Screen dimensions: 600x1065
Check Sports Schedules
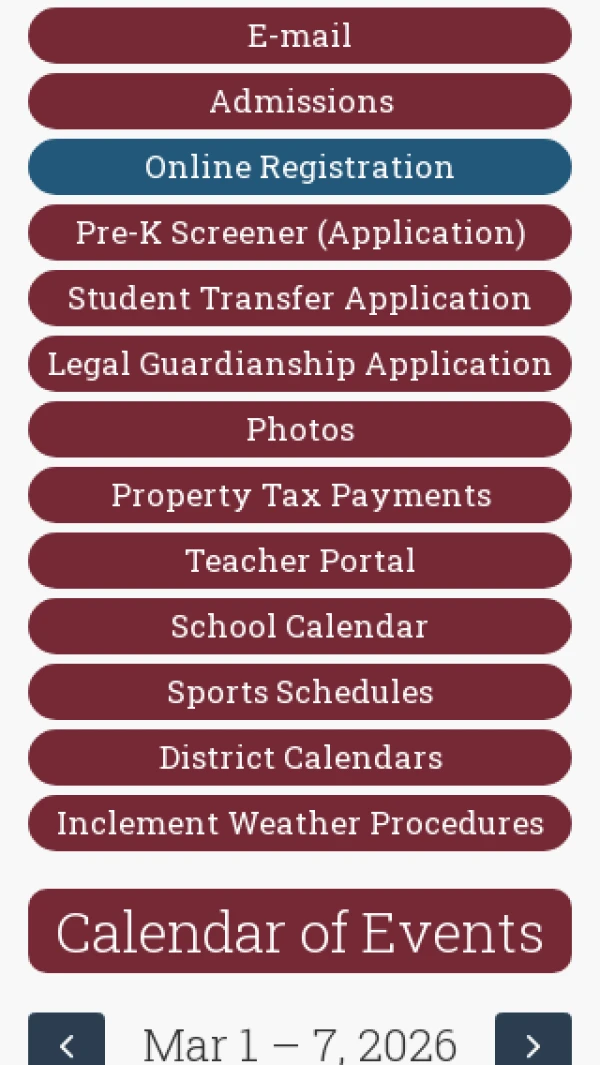(300, 692)
